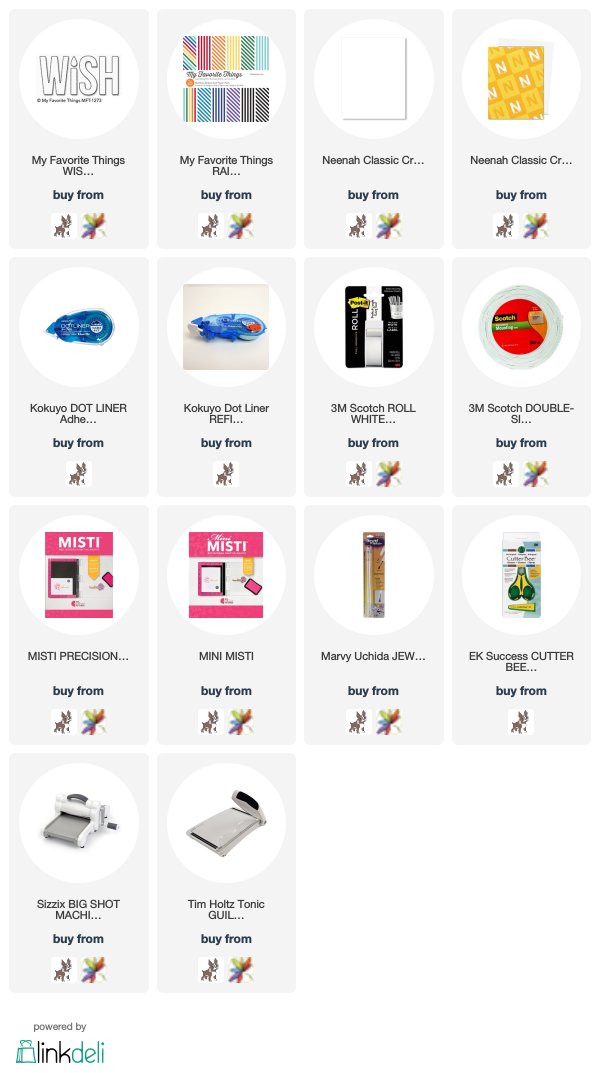Open the Tim Holtz Tonic guillotine product
This screenshot has width=600, height=1073.
click(x=226, y=823)
